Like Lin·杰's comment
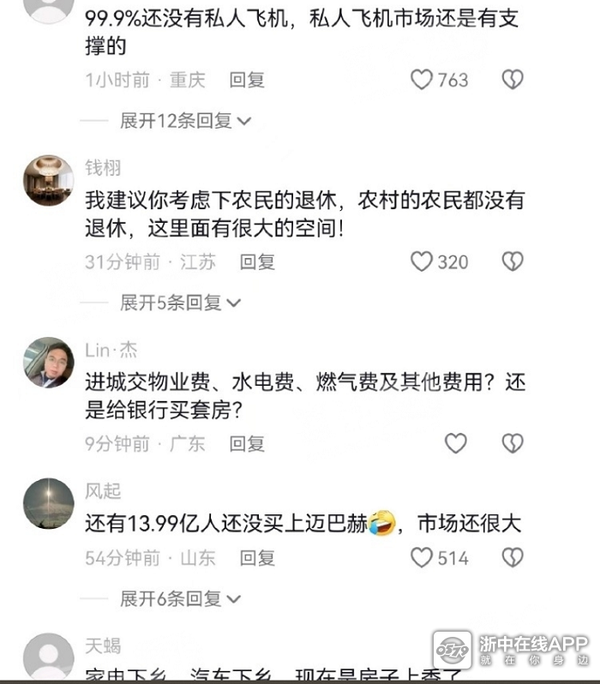600x684 pixels. pos(455,443)
